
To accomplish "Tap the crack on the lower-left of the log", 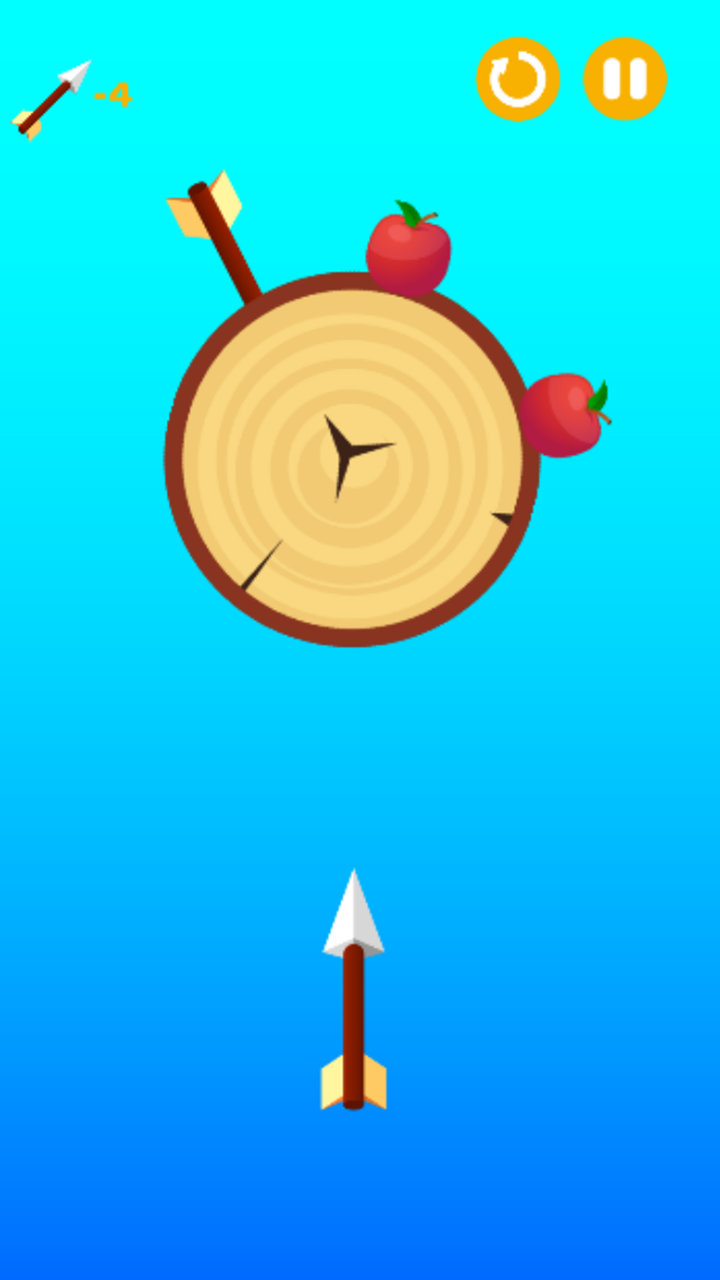I will pos(262,565).
